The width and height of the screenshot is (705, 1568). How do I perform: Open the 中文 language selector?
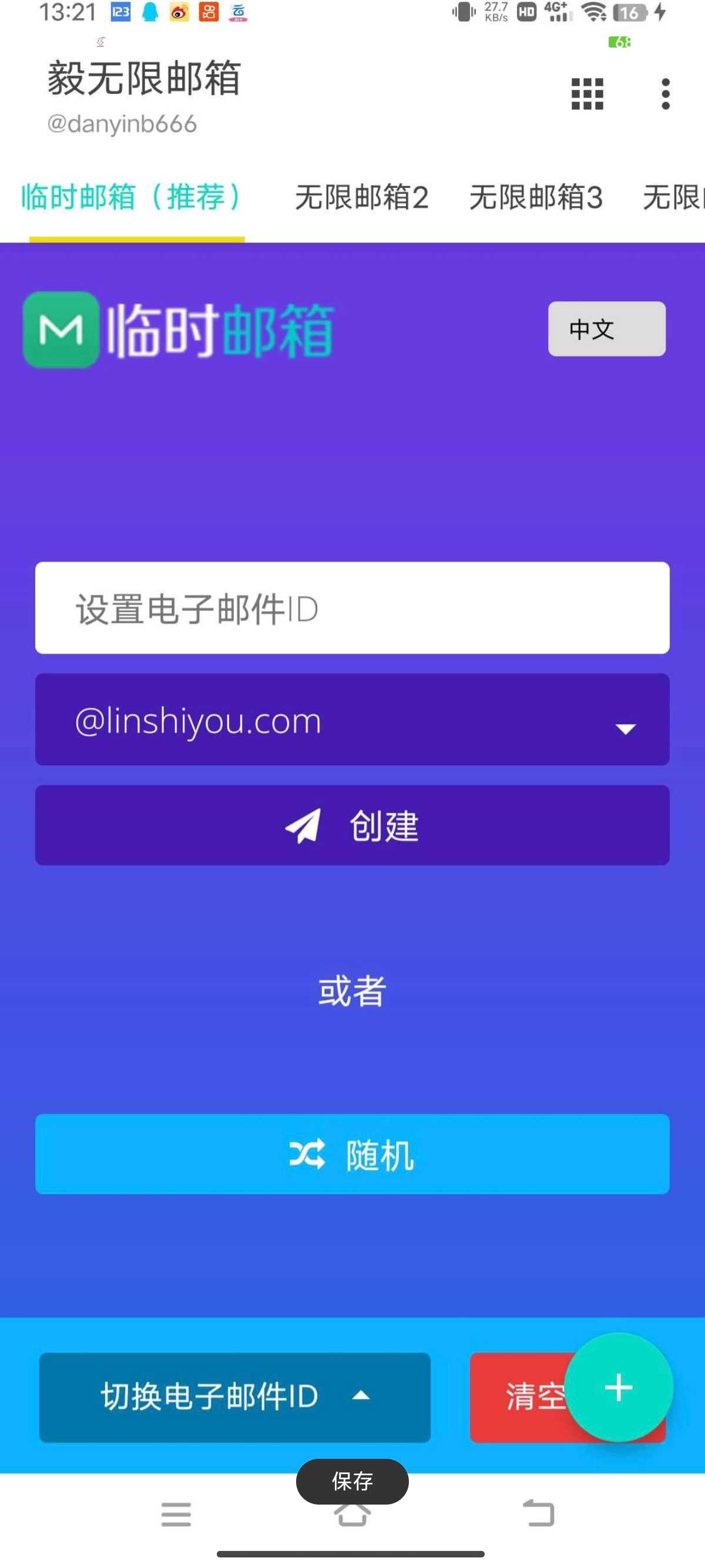tap(606, 329)
